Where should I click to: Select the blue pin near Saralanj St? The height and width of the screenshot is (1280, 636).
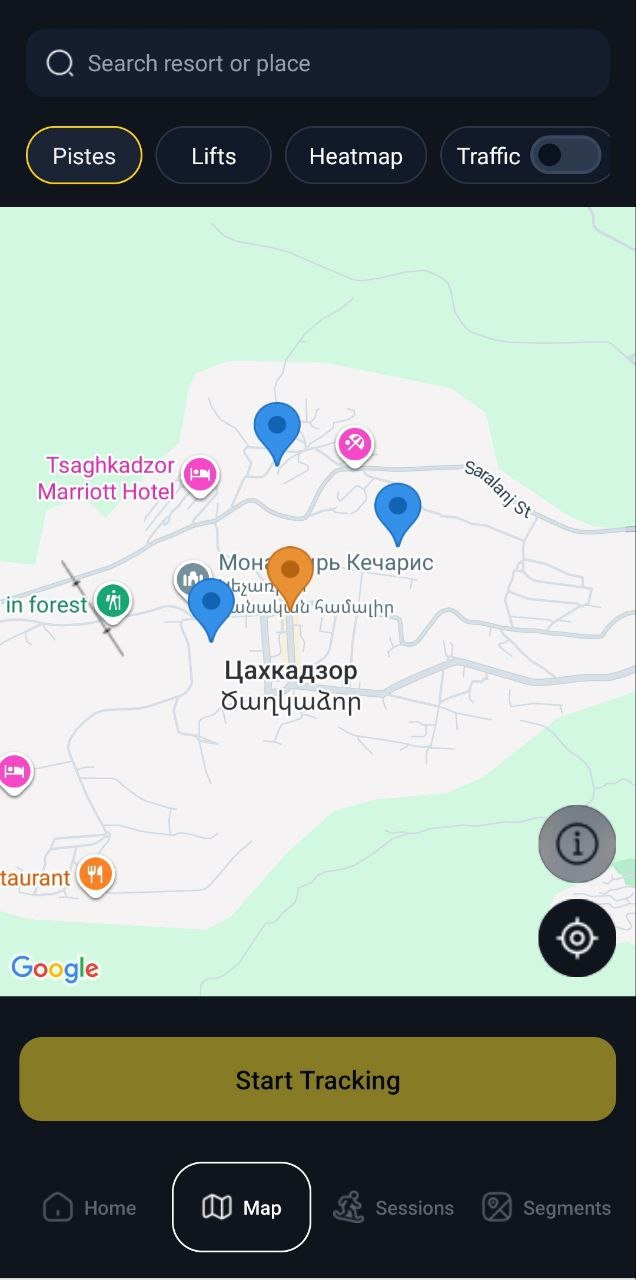click(x=398, y=510)
